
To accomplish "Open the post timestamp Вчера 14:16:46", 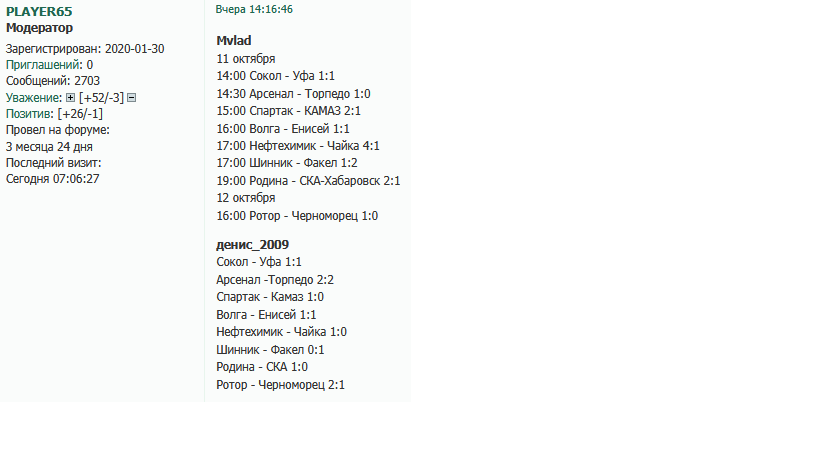I will [254, 9].
